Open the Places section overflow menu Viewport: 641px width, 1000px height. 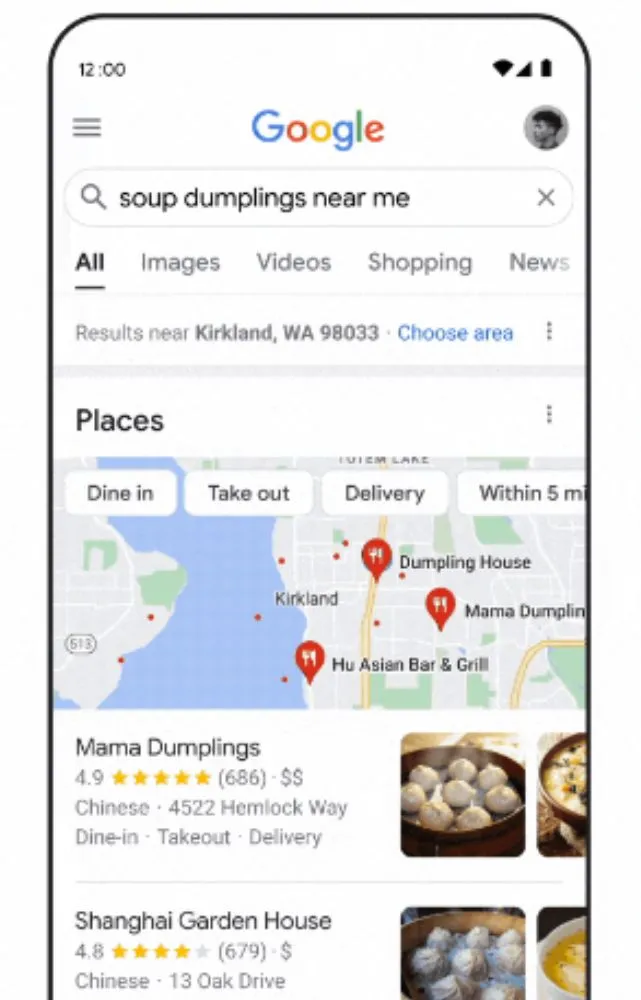tap(549, 415)
